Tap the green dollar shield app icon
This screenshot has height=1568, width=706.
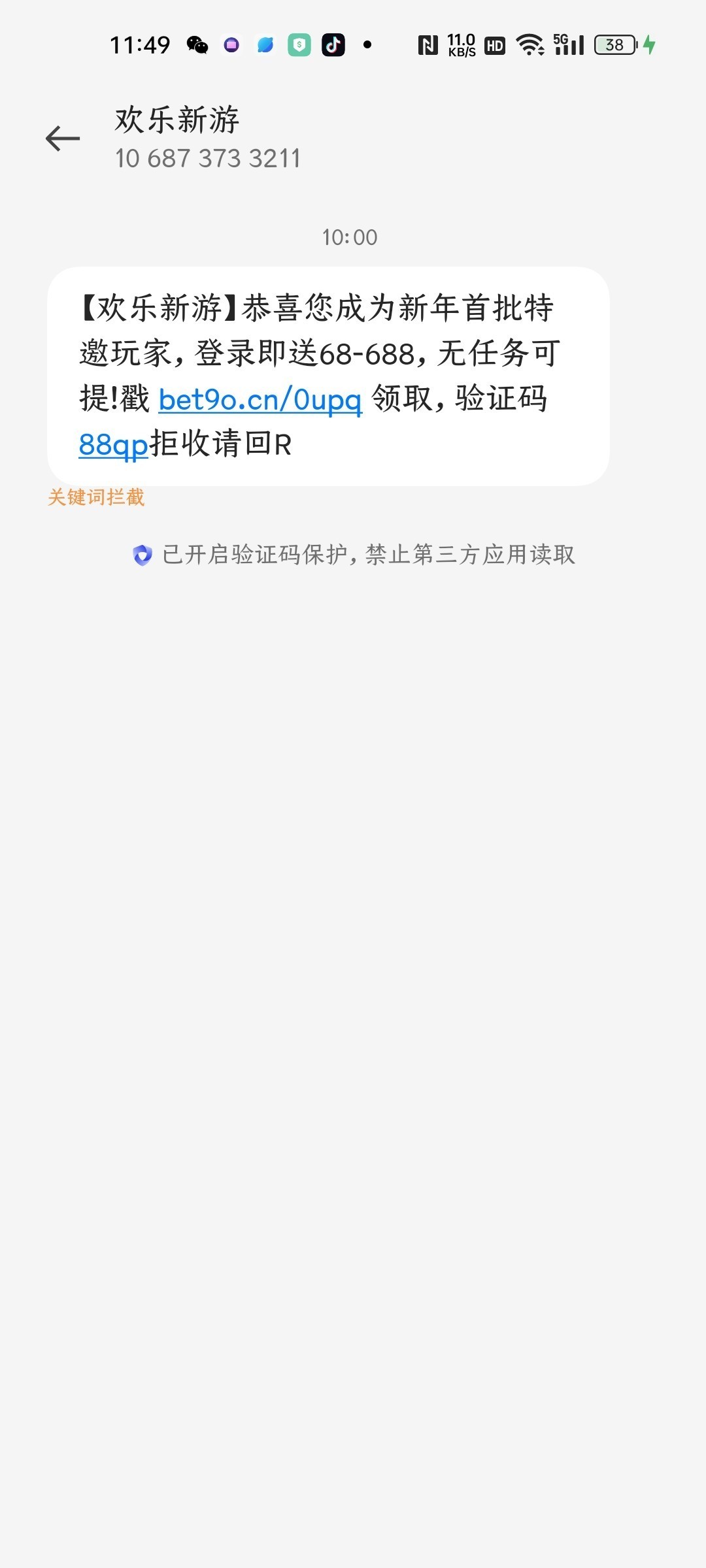pos(299,46)
